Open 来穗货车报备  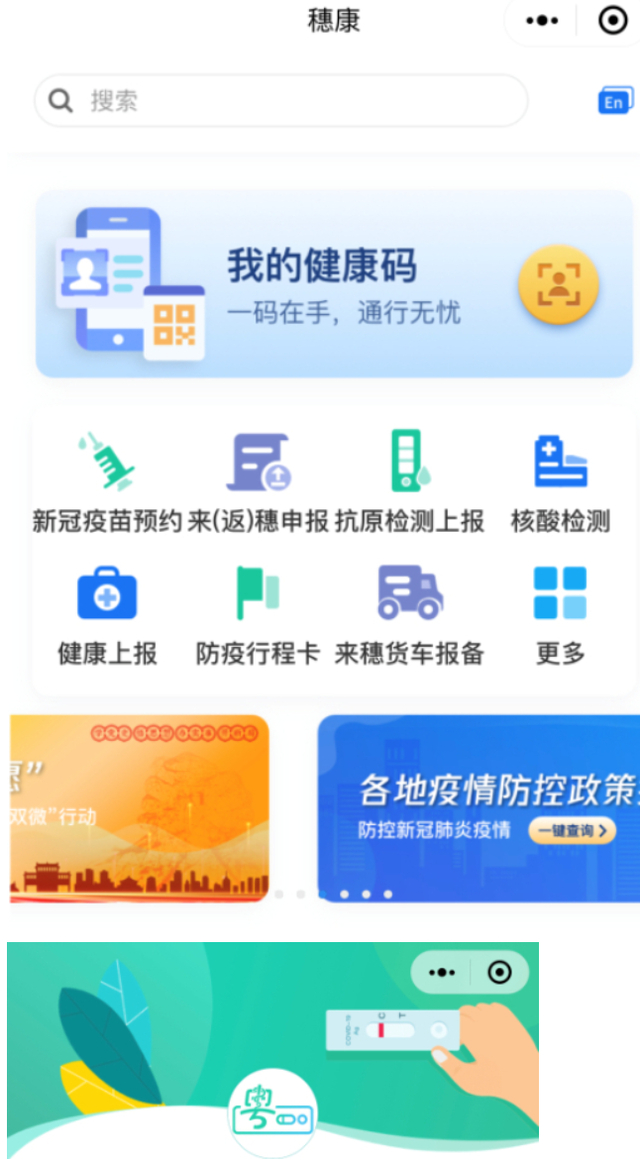click(x=409, y=614)
